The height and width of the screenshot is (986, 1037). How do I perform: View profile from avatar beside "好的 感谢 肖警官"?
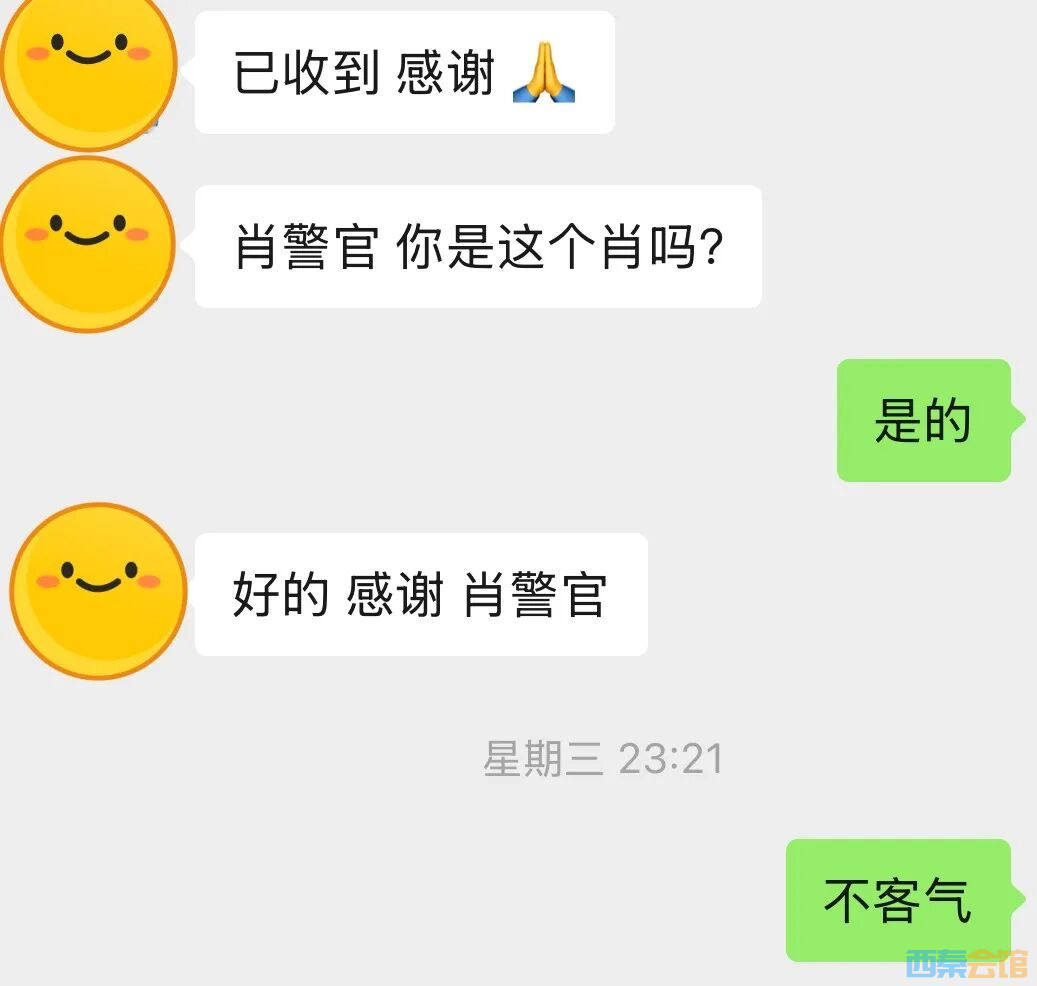coord(98,590)
